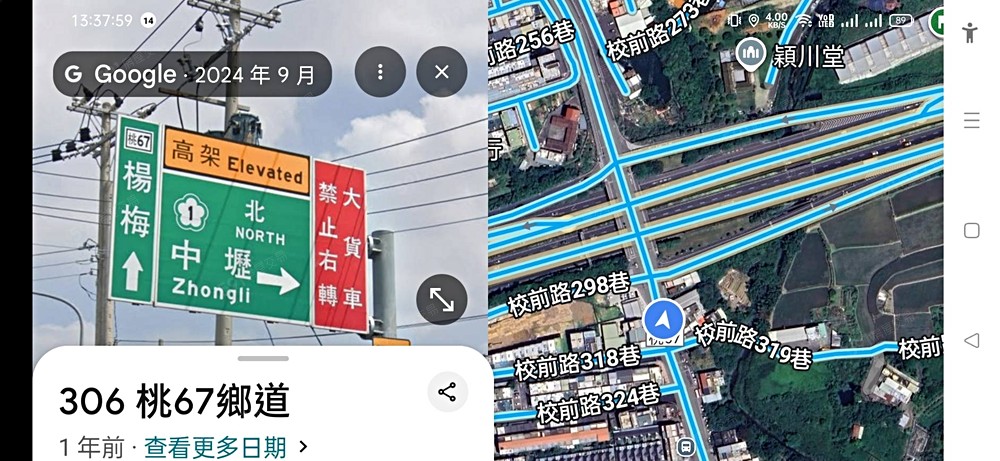Go to the system home screen

[x=971, y=231]
